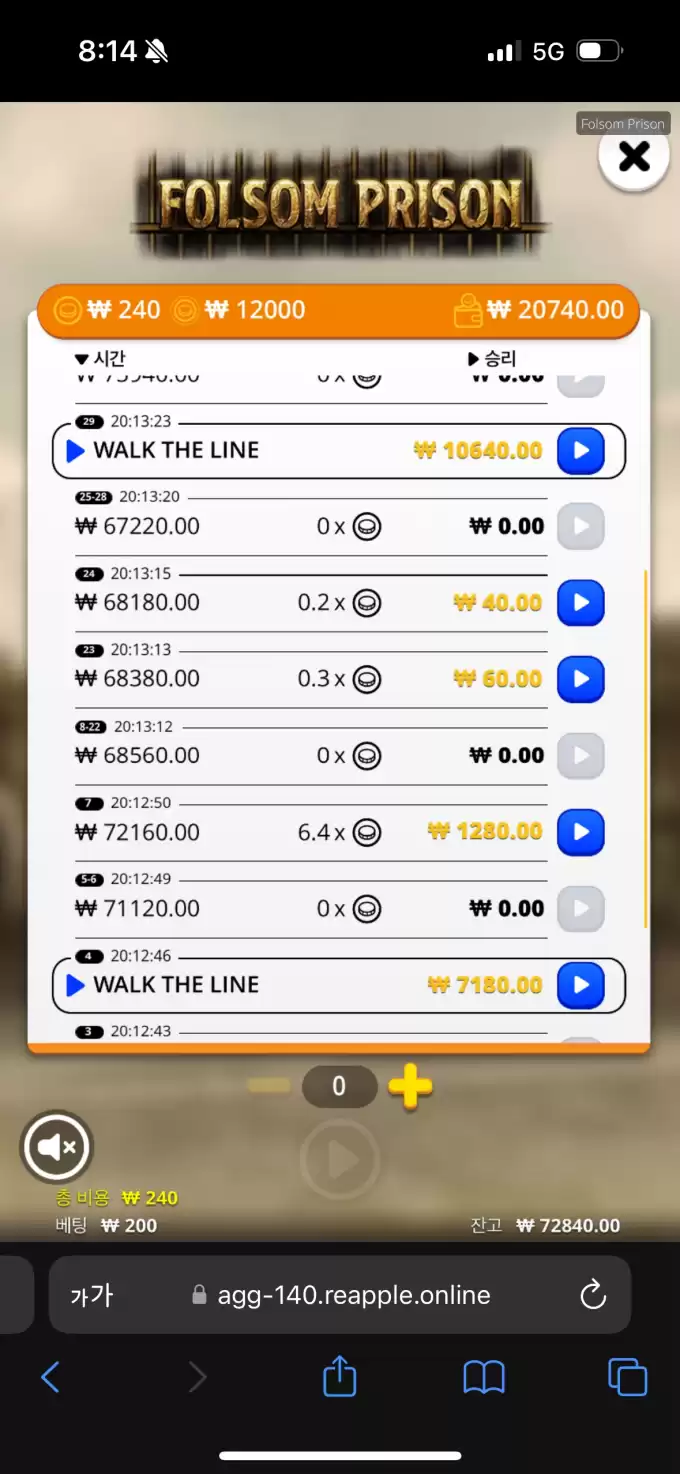Sort history by 승리 column

(492, 358)
